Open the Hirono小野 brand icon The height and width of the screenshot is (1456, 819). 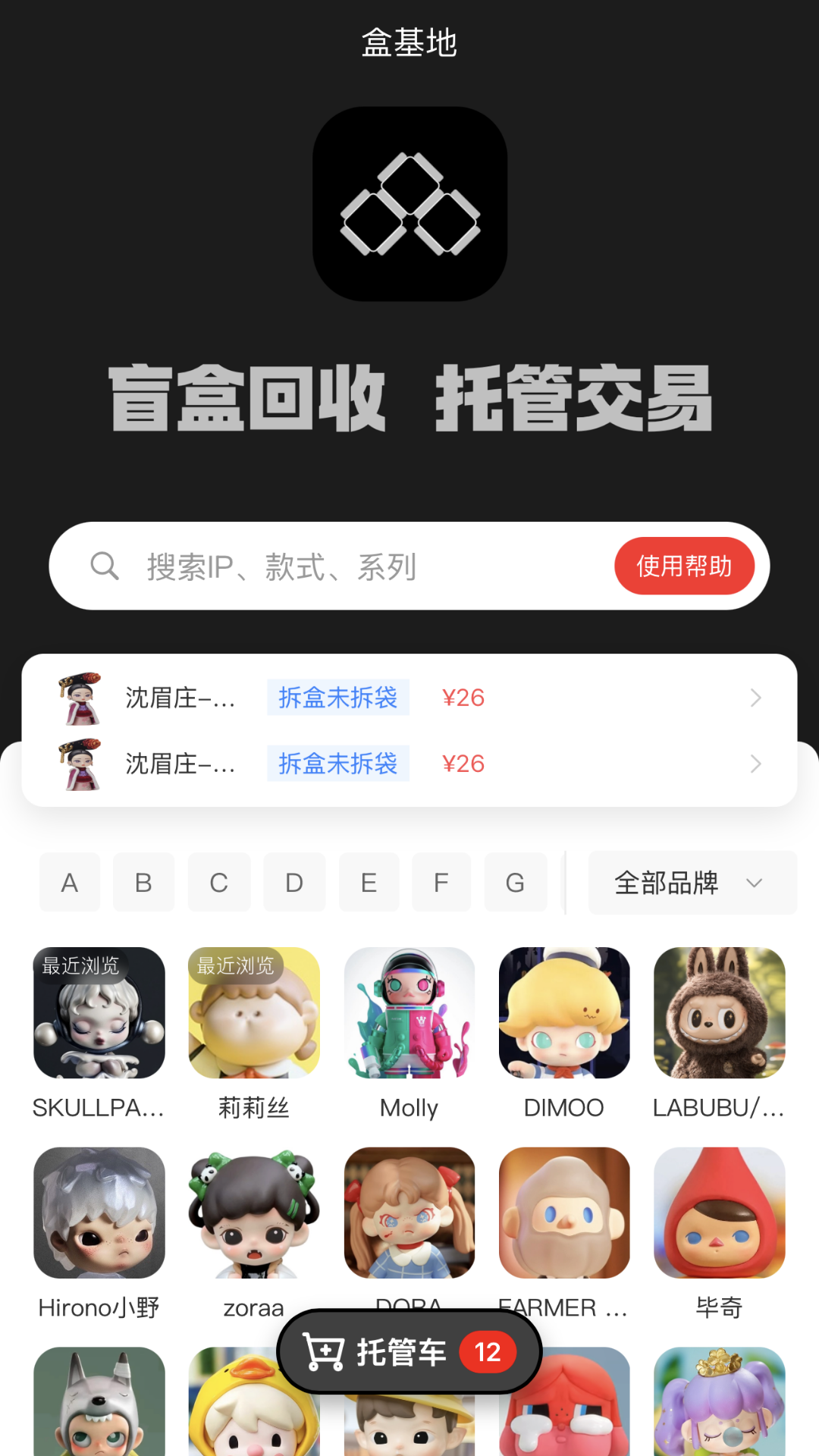[98, 1213]
